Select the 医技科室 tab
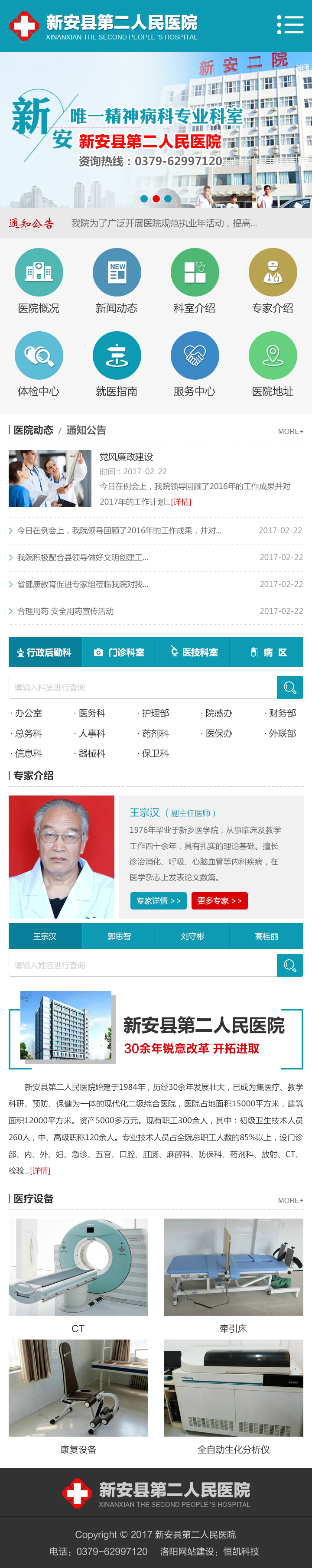Image resolution: width=312 pixels, height=1568 pixels. click(x=193, y=652)
